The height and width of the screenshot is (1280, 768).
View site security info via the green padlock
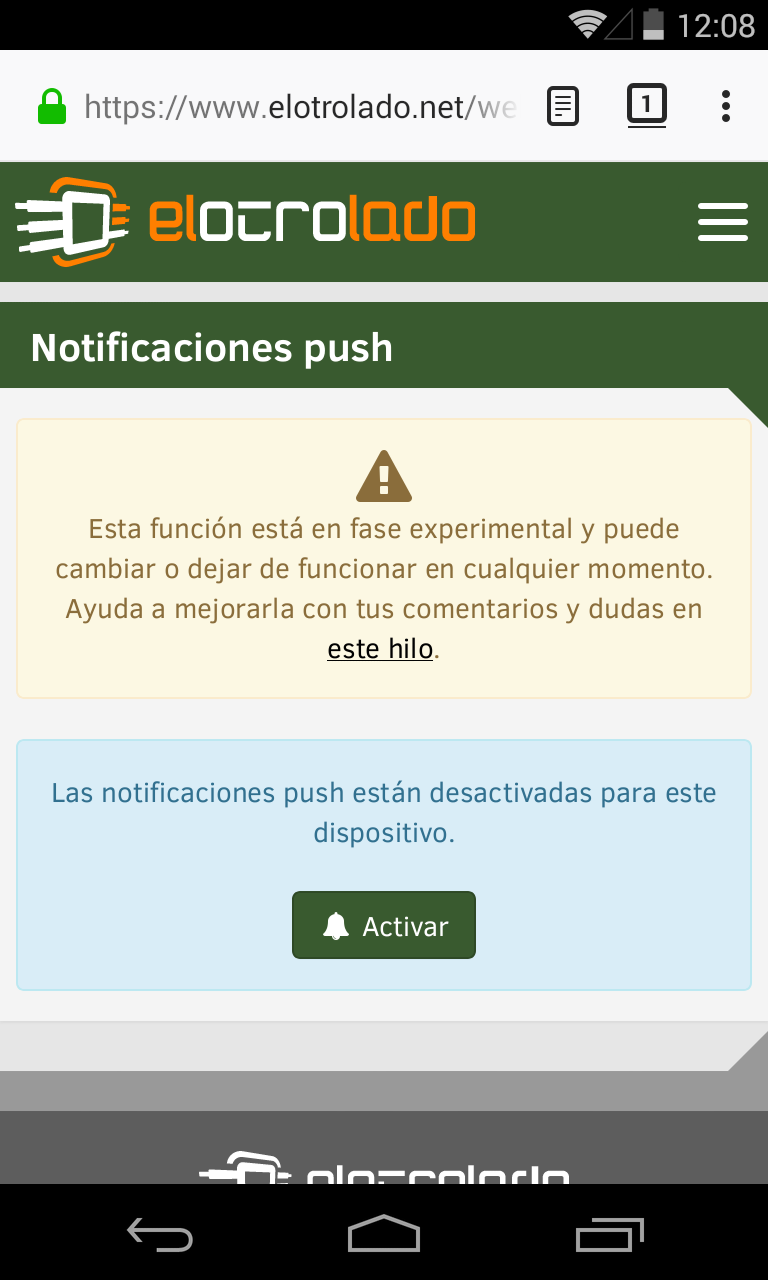click(51, 107)
